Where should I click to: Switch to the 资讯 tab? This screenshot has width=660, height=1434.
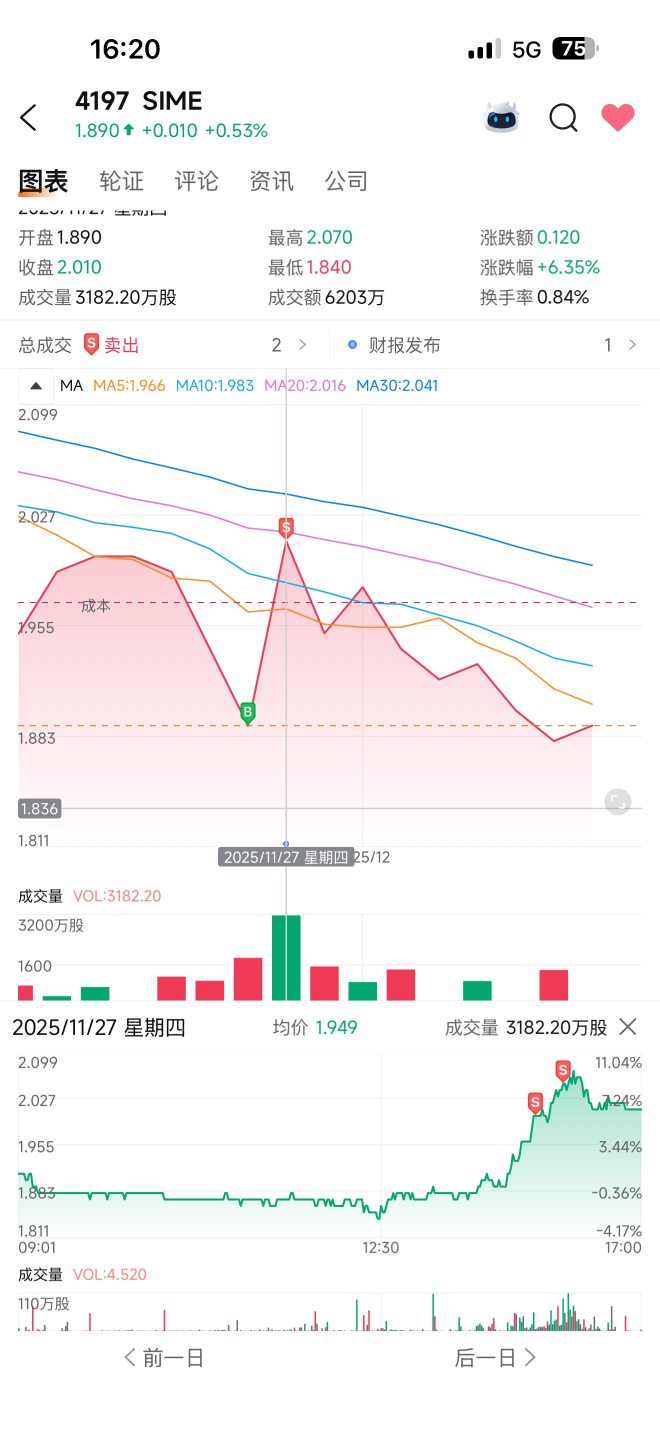click(x=272, y=181)
